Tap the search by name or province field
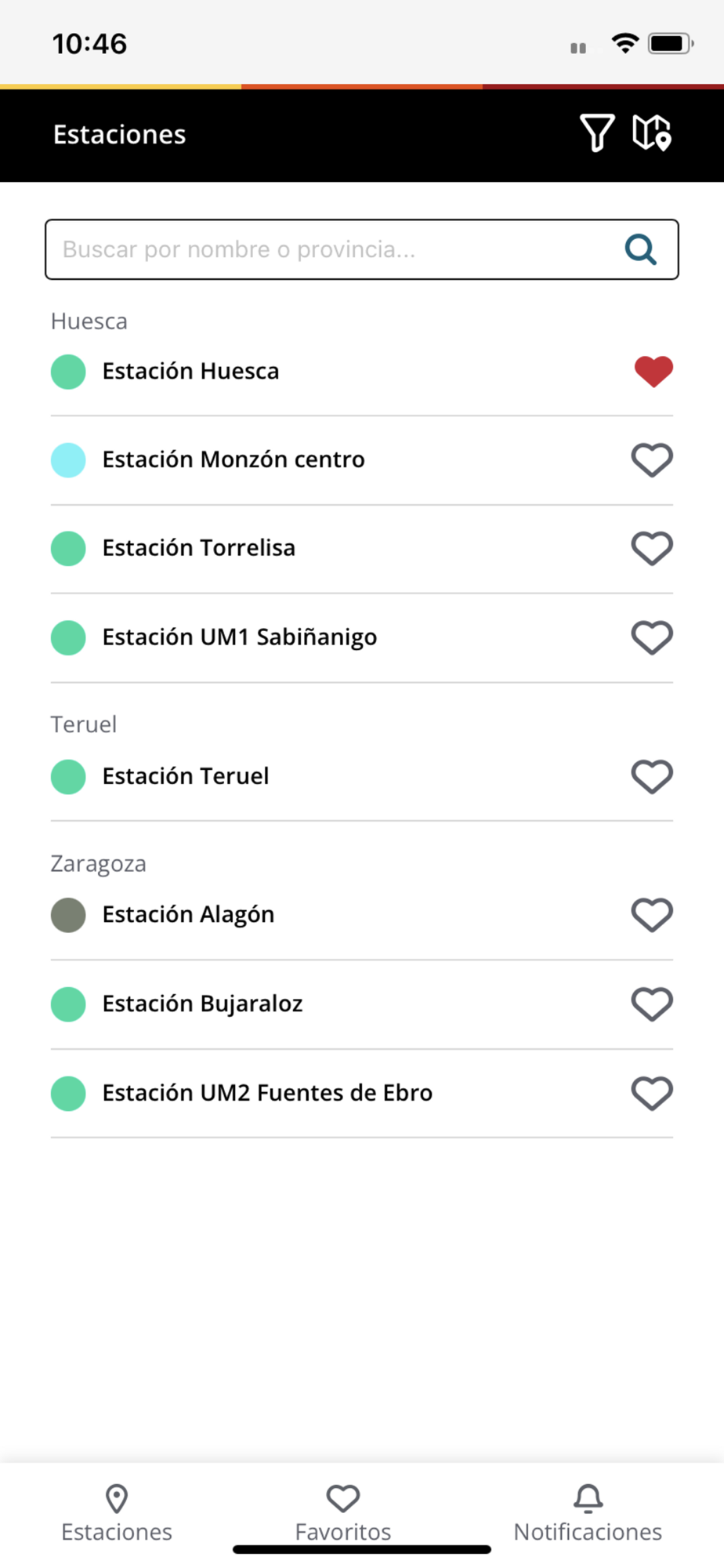This screenshot has width=724, height=1568. [337, 249]
